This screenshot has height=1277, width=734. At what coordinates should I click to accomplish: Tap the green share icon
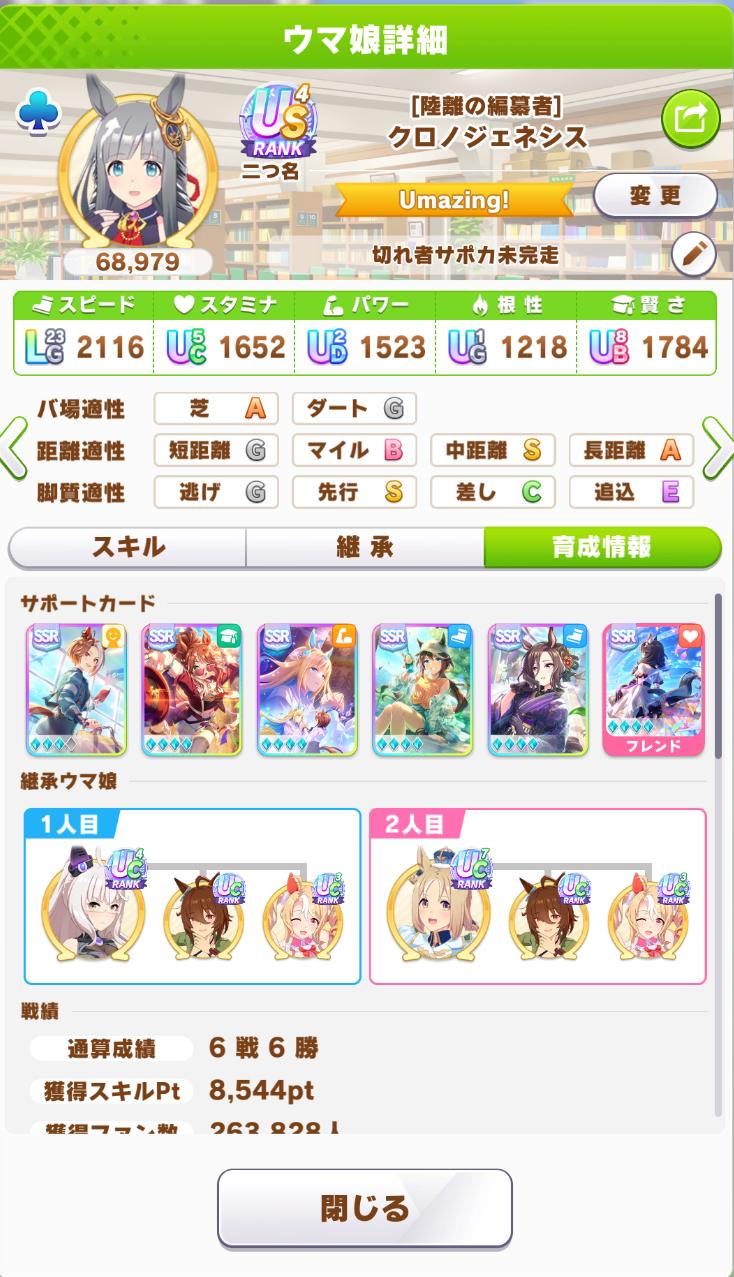691,119
